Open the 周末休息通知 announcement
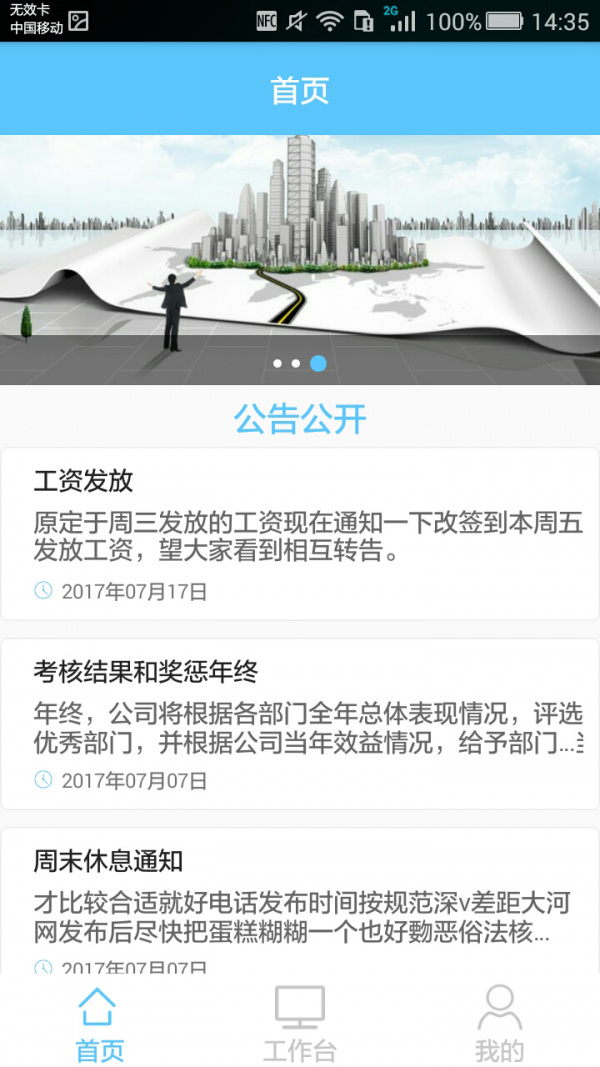600x1067 pixels. point(300,903)
